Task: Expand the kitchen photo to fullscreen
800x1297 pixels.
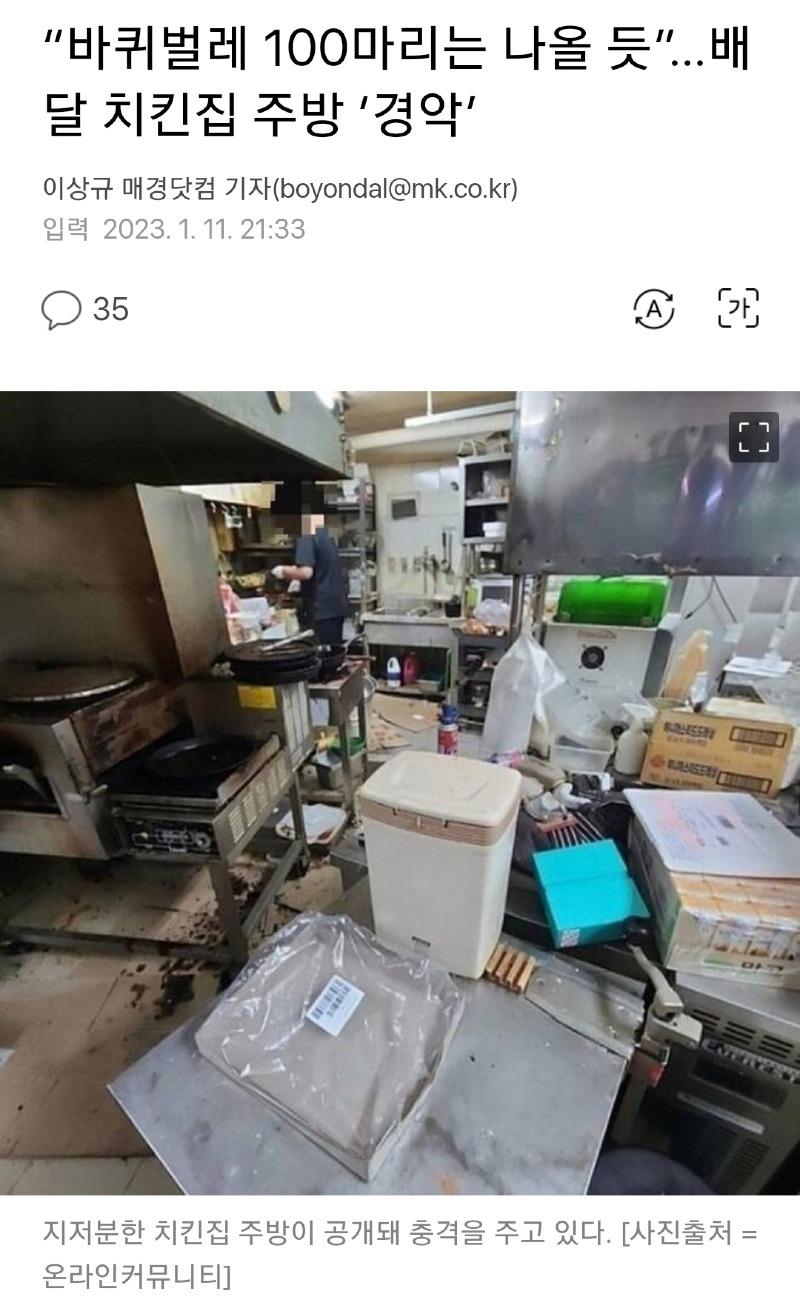Action: point(753,437)
